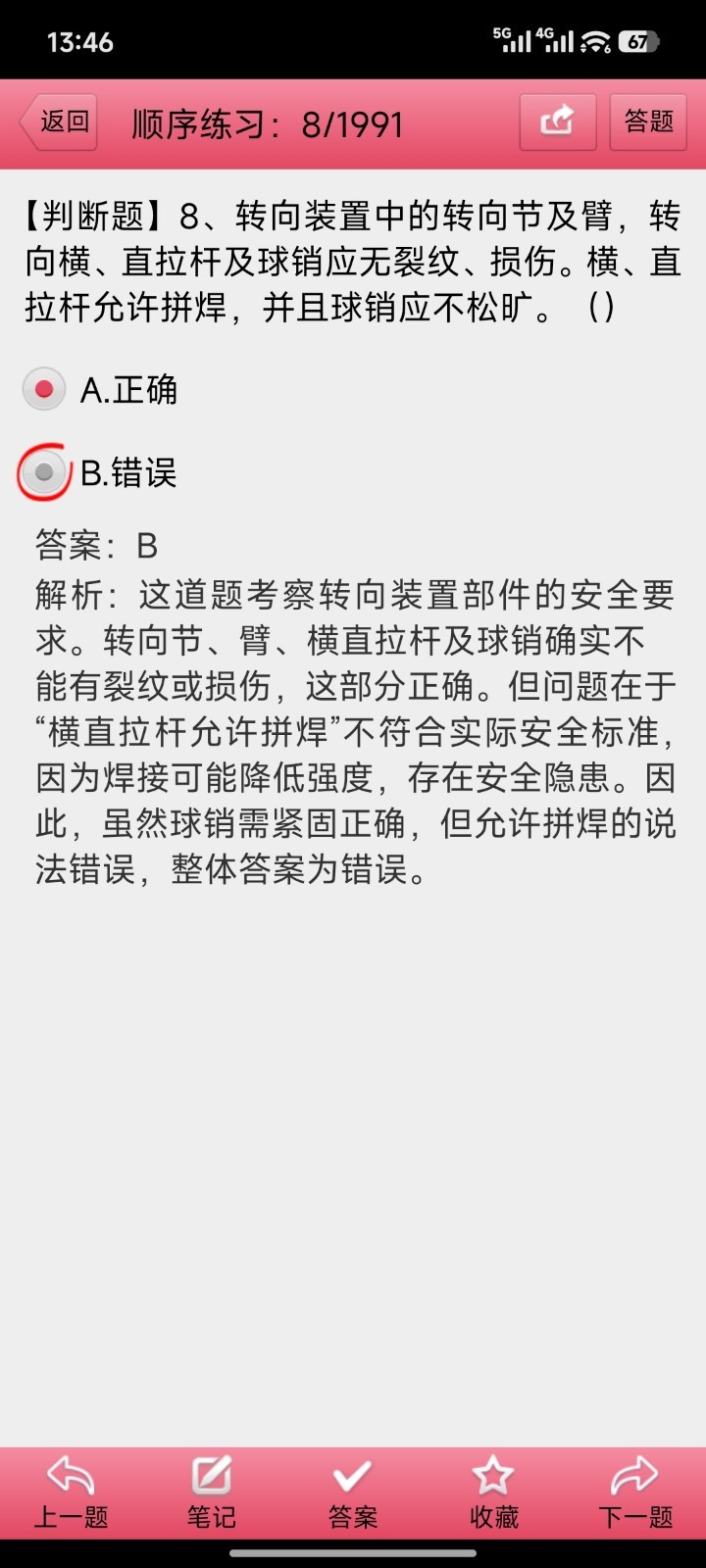Open 笔记 to add a note
The height and width of the screenshot is (1568, 706).
[212, 1493]
